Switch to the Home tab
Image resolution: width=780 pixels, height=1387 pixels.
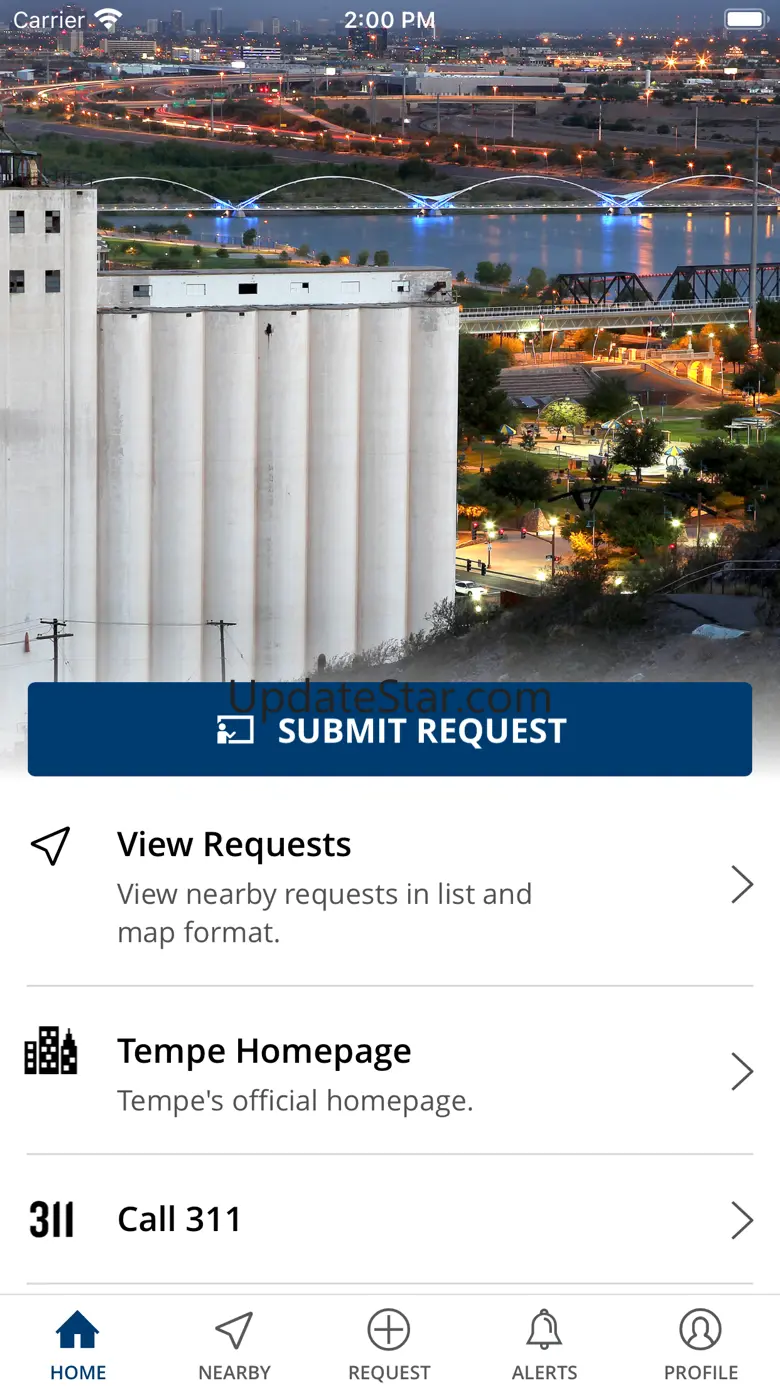(78, 1344)
